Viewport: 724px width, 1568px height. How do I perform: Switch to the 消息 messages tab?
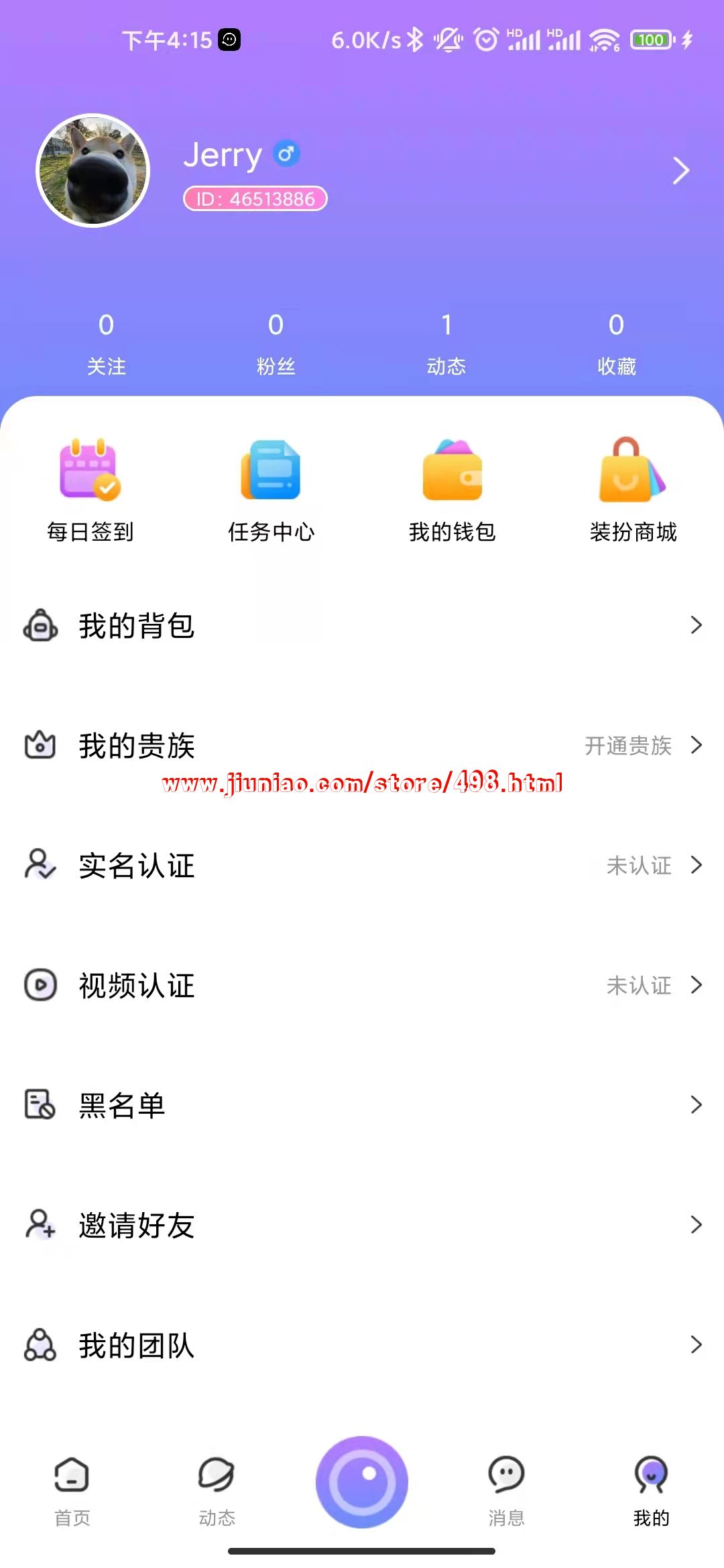tap(506, 1488)
